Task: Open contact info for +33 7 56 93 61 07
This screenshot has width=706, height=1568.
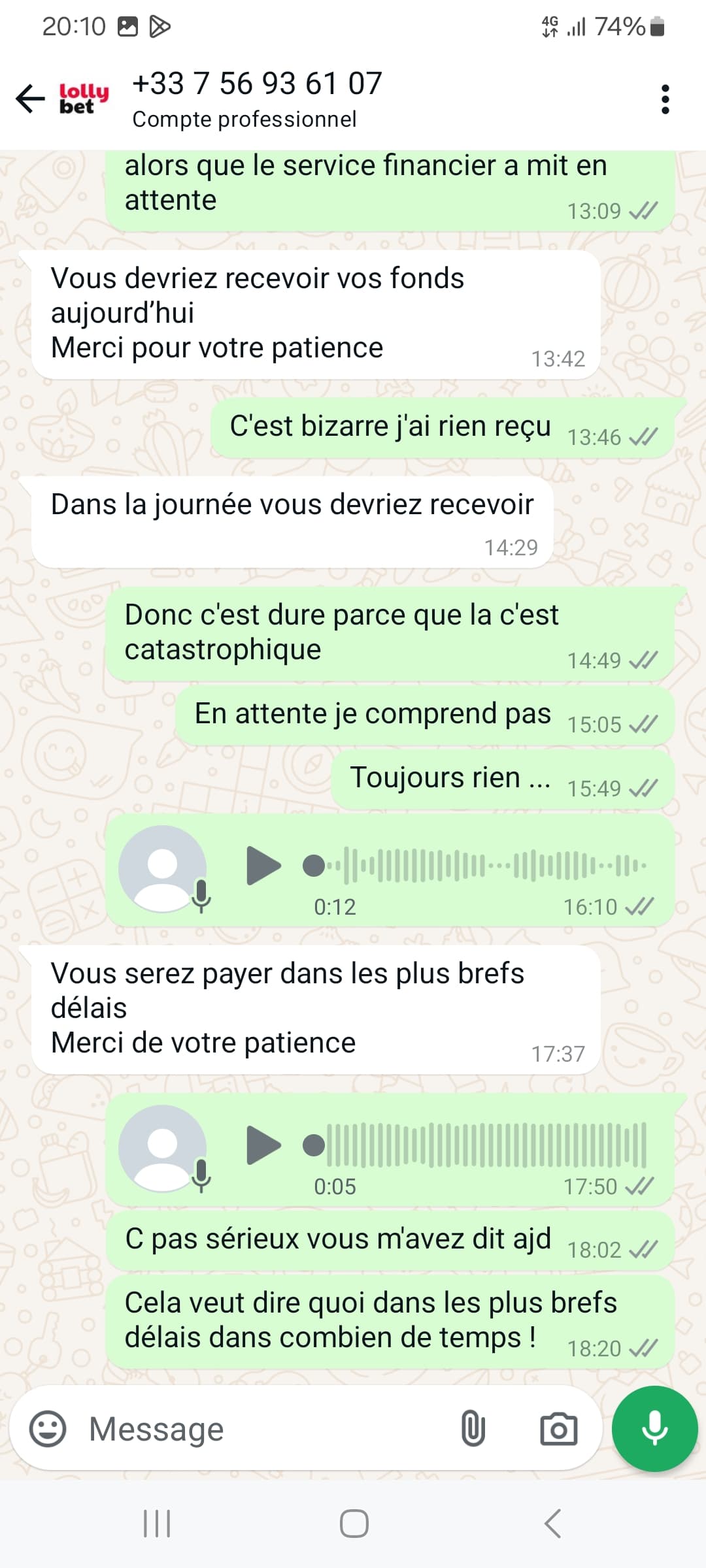Action: click(x=256, y=98)
